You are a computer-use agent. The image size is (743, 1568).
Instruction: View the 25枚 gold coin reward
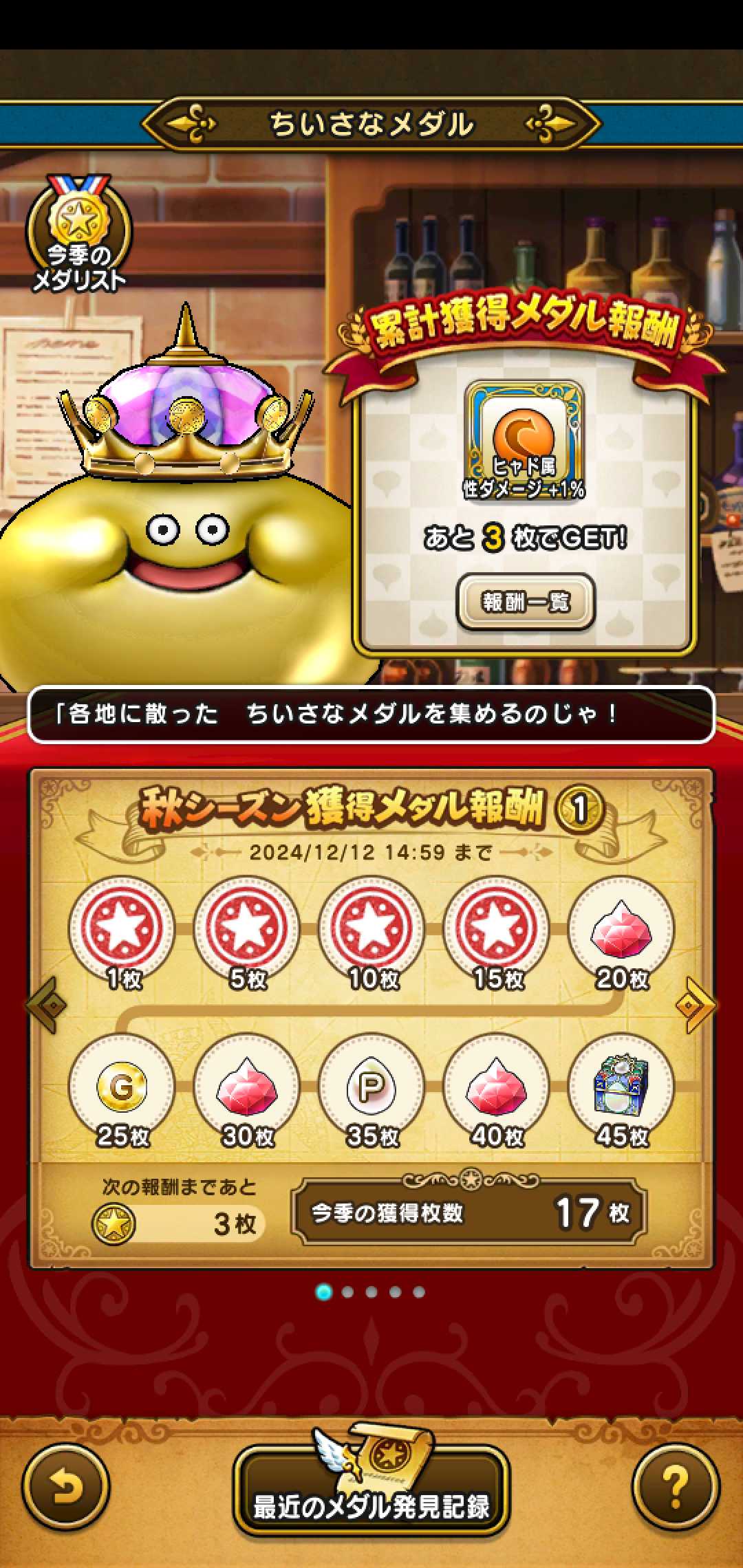click(x=122, y=1087)
